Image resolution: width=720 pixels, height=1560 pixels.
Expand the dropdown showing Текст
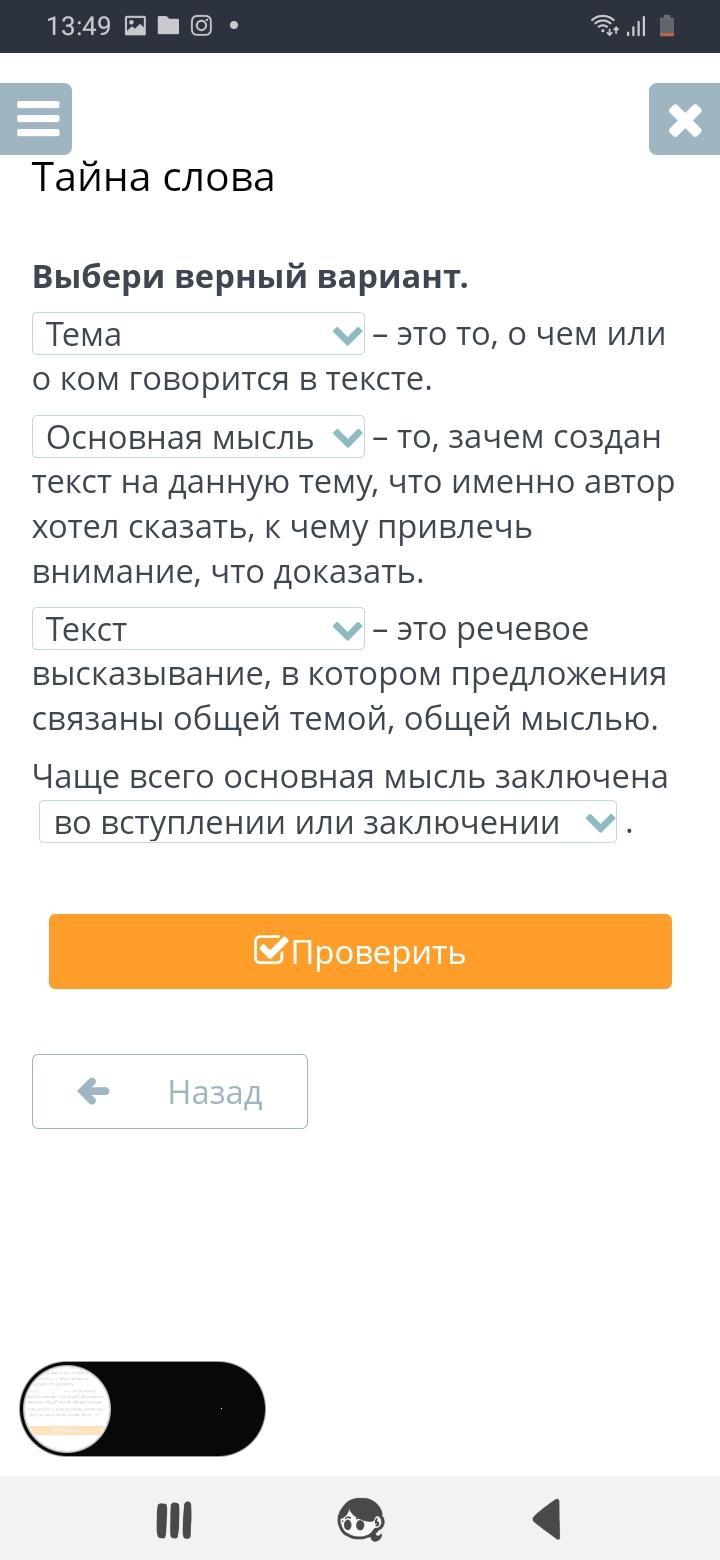click(198, 629)
